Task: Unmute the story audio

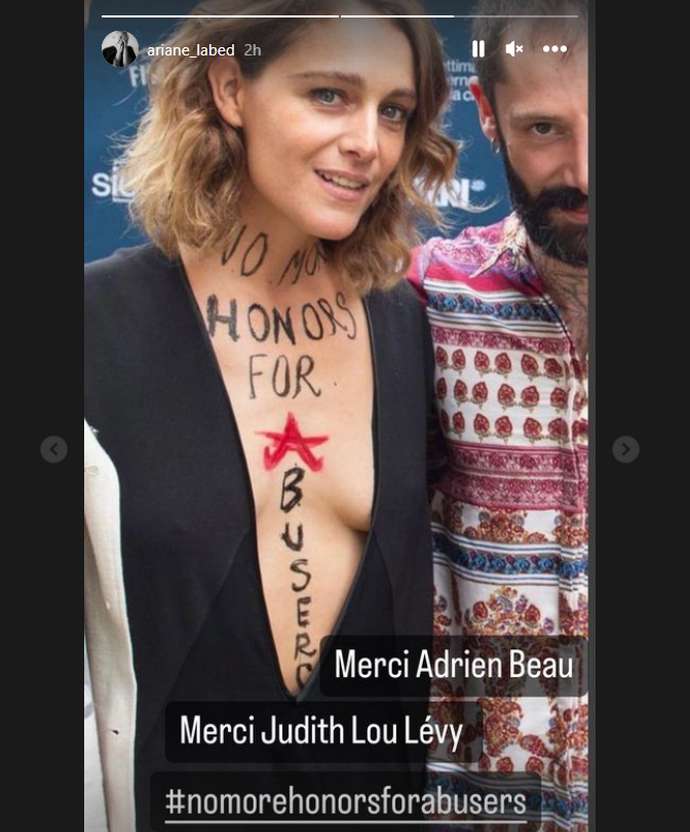Action: coord(514,49)
